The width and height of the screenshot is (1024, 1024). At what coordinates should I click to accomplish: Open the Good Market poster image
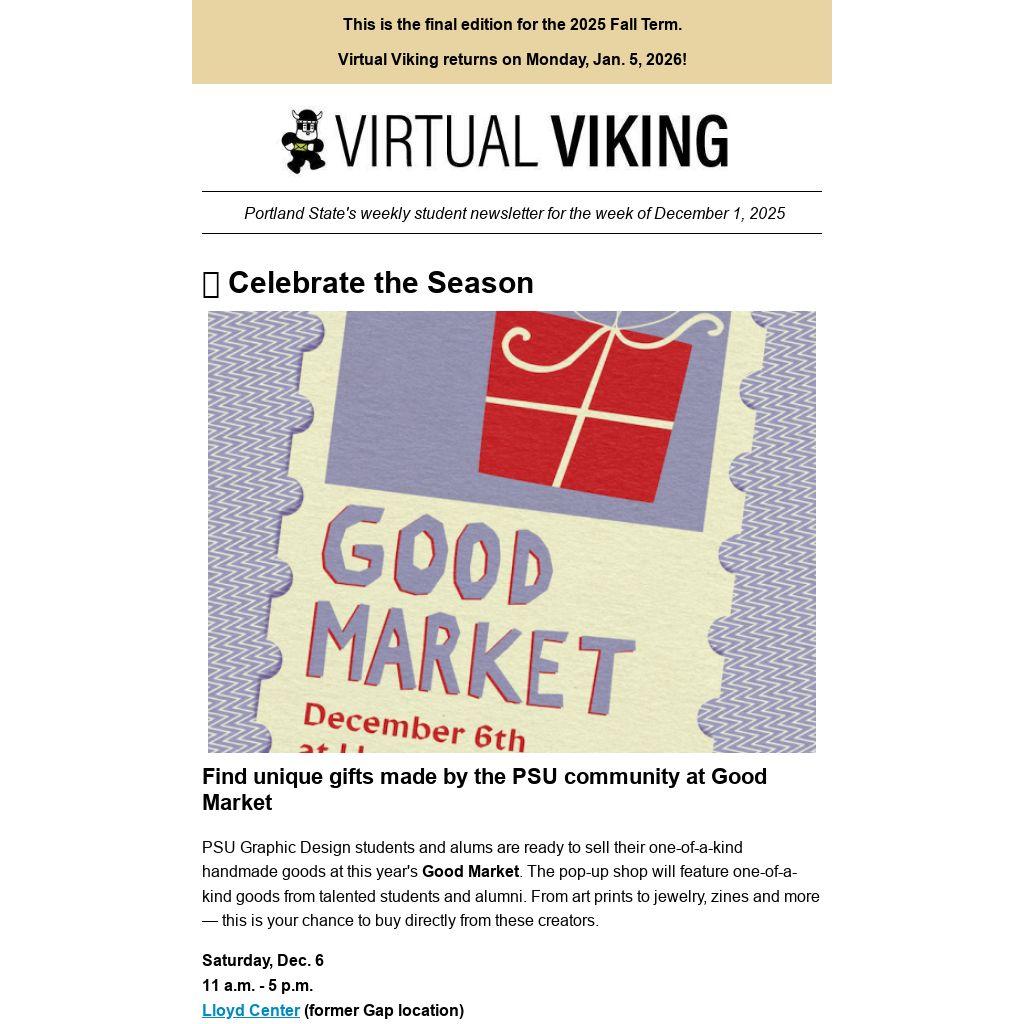(511, 532)
